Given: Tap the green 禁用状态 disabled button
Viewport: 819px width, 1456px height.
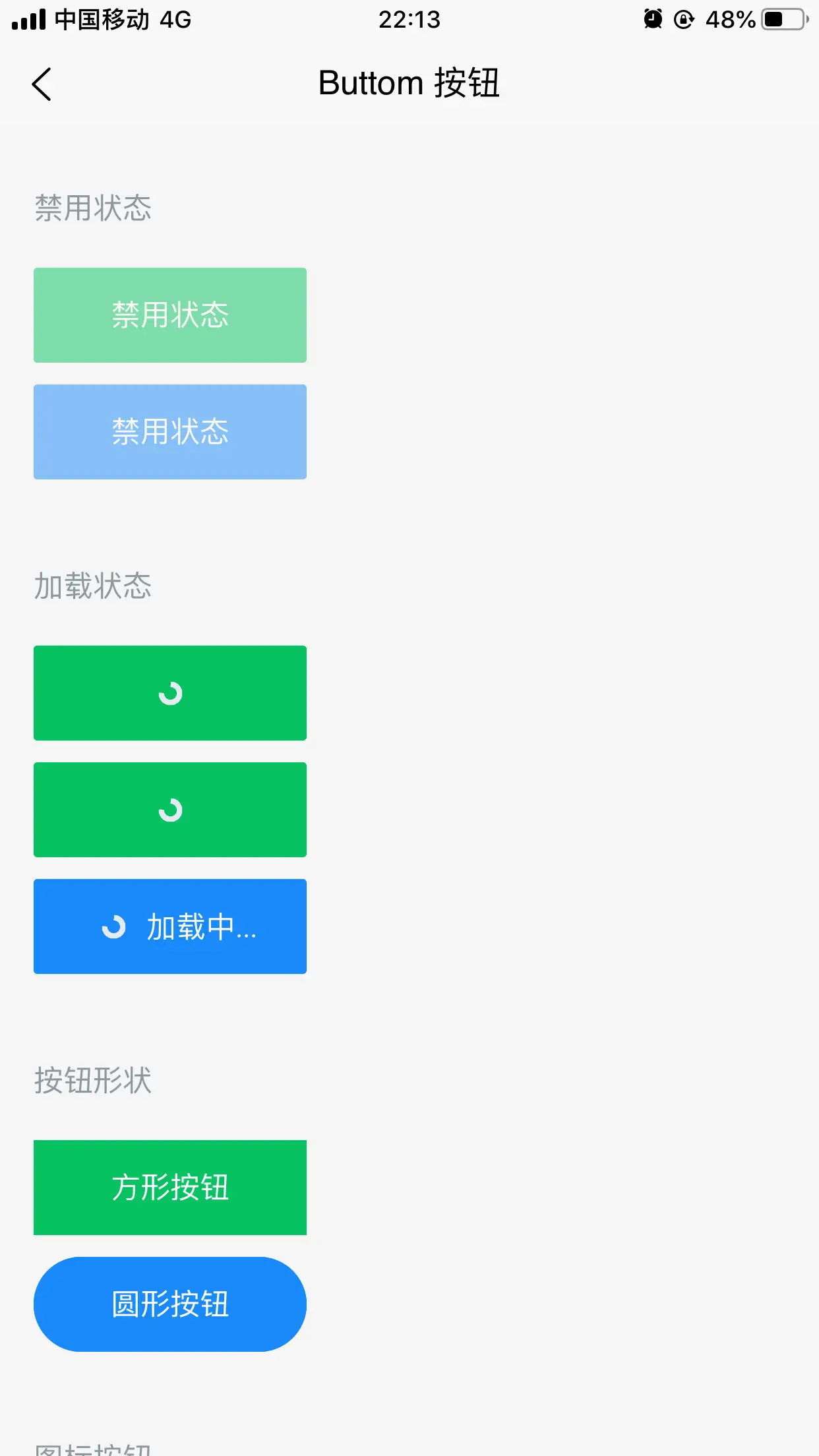Looking at the screenshot, I should [x=170, y=315].
